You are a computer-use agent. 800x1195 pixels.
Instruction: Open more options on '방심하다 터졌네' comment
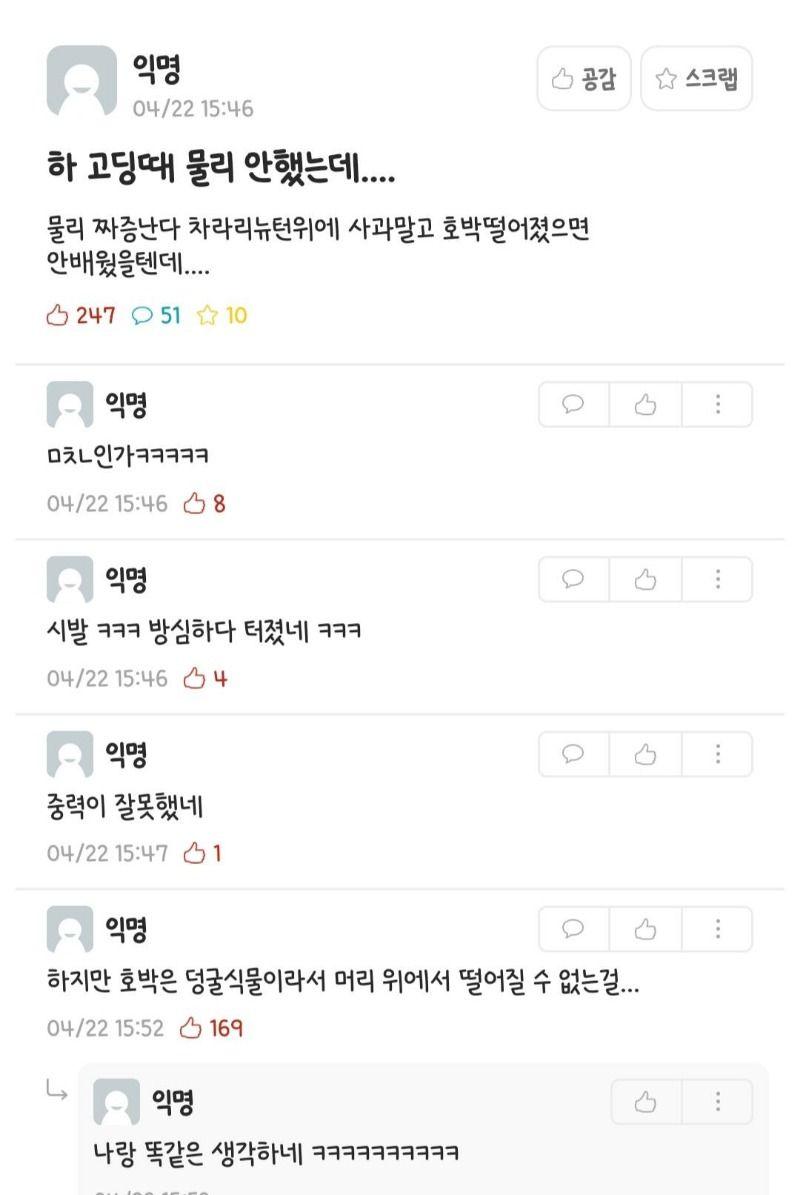[x=717, y=580]
